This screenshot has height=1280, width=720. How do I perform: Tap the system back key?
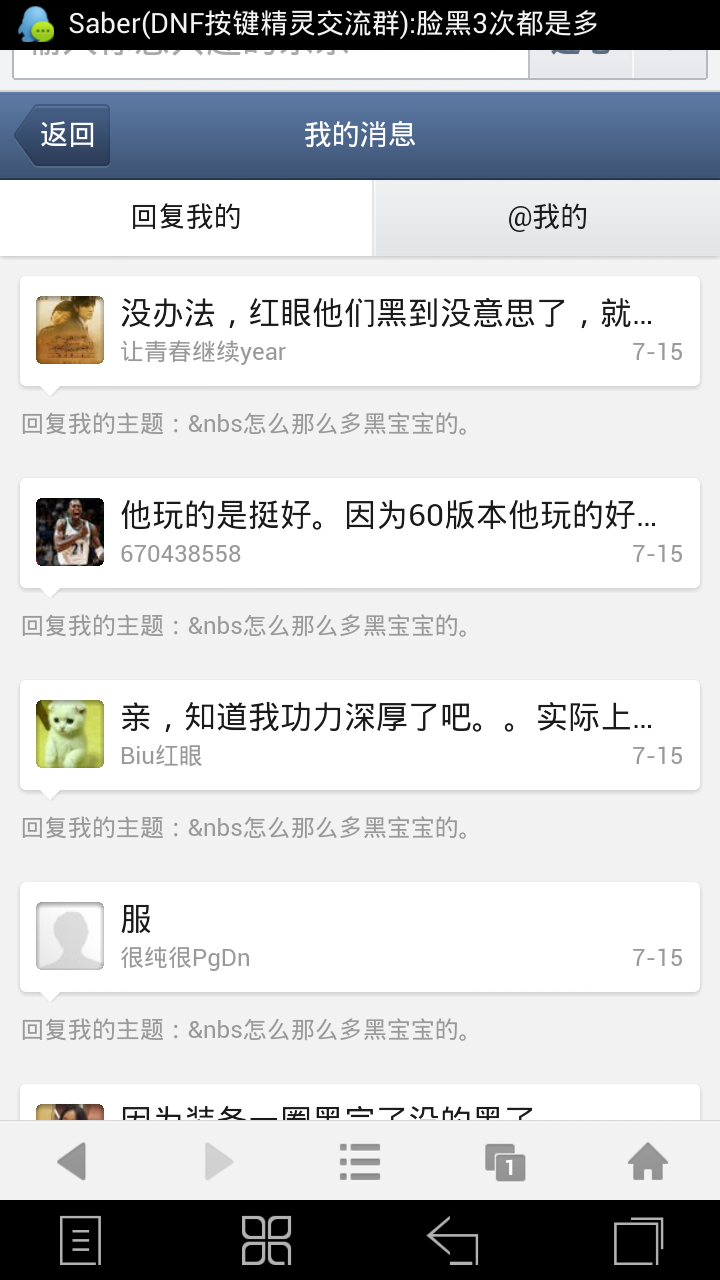pyautogui.click(x=452, y=1241)
